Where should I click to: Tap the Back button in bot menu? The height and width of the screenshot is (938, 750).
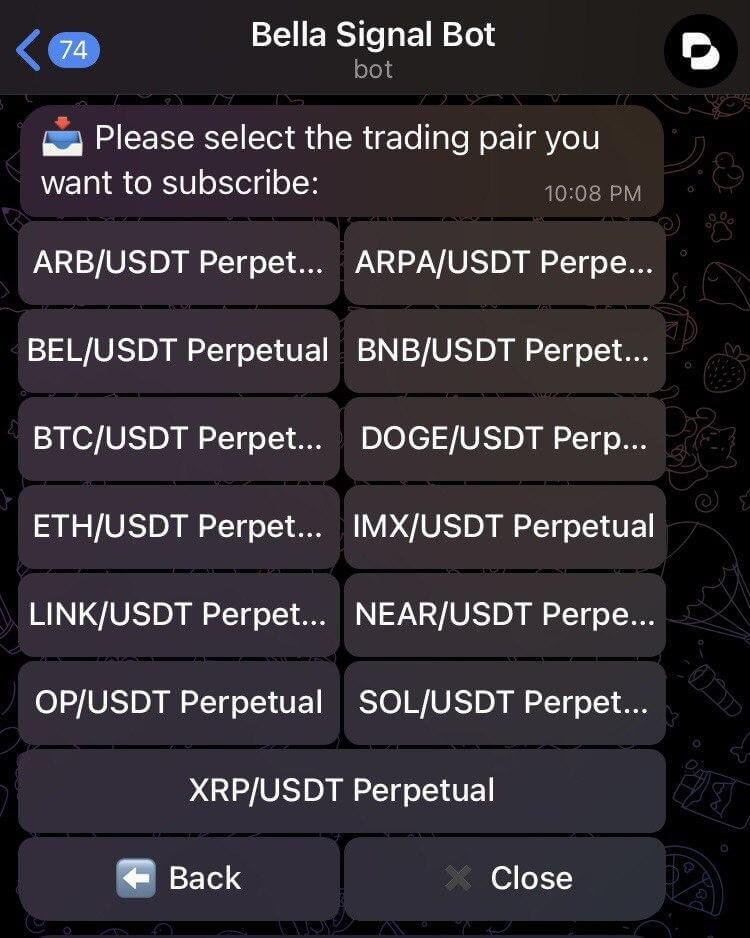click(x=179, y=879)
